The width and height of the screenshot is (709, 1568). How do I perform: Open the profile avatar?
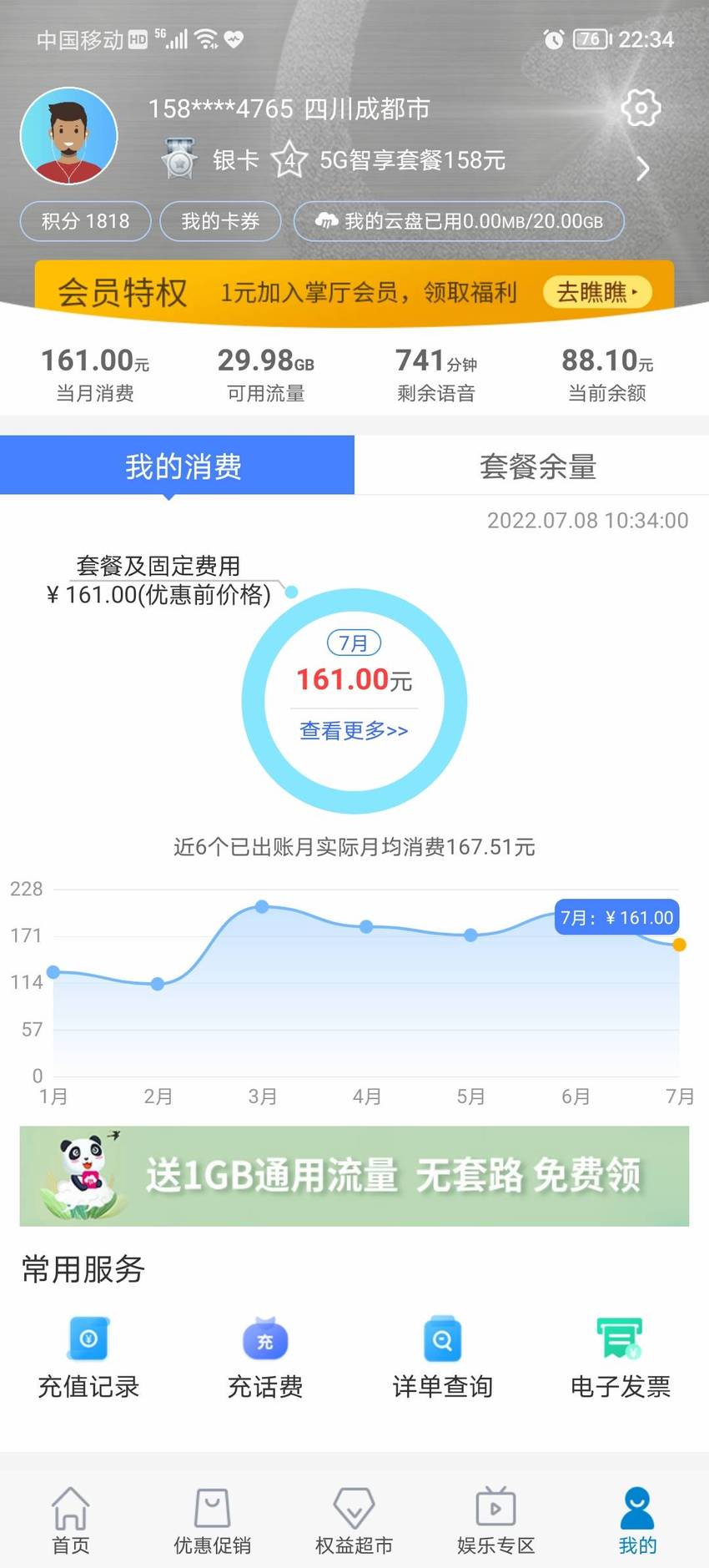pyautogui.click(x=68, y=136)
